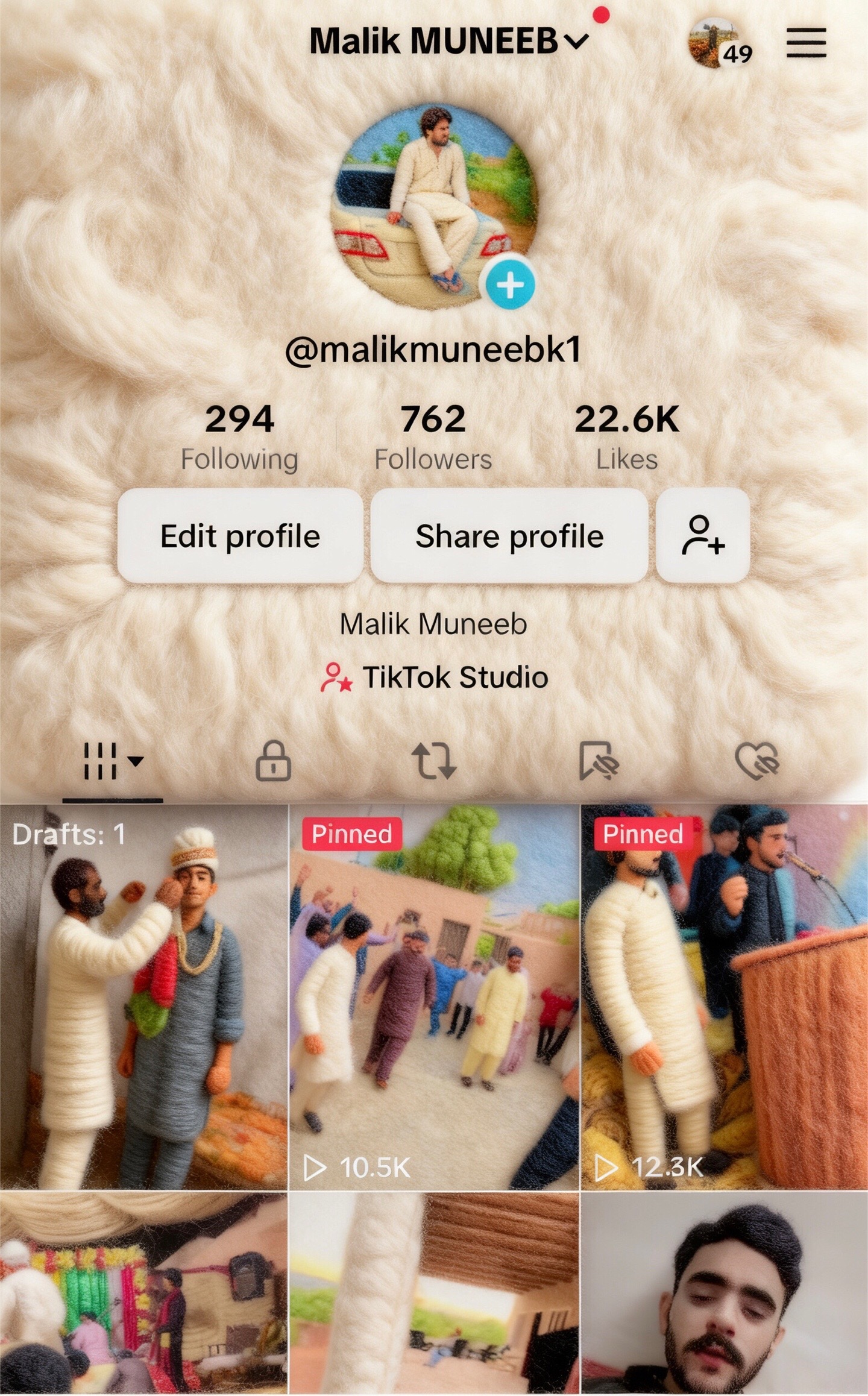Tap Edit profile

(x=240, y=536)
